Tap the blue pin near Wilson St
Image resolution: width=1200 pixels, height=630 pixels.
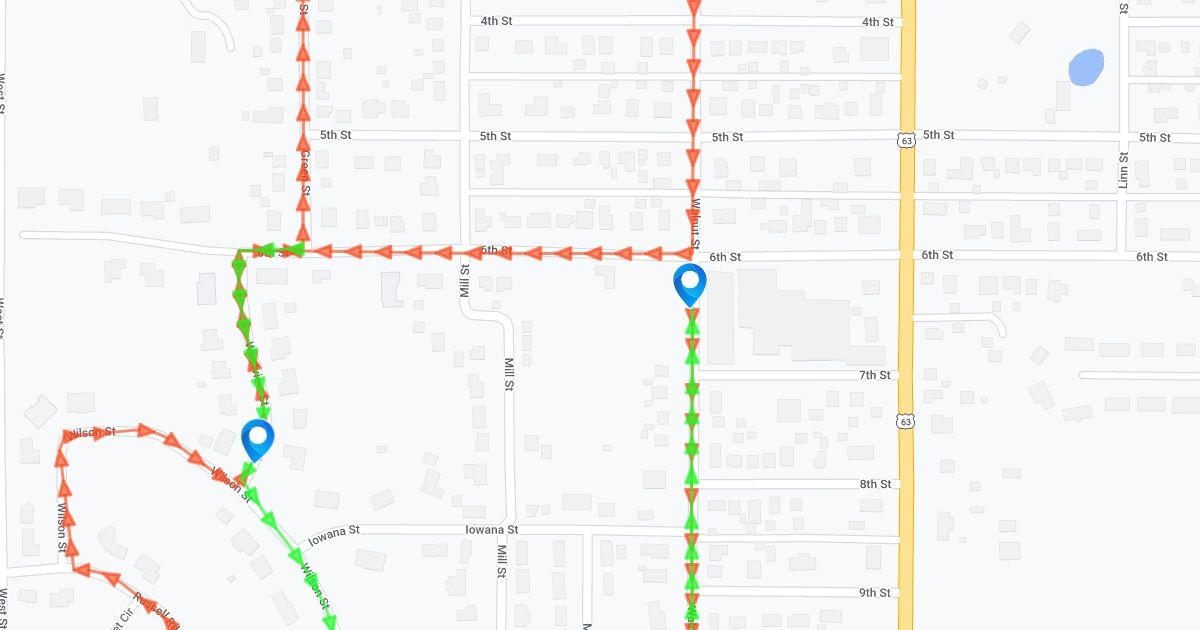tap(258, 438)
